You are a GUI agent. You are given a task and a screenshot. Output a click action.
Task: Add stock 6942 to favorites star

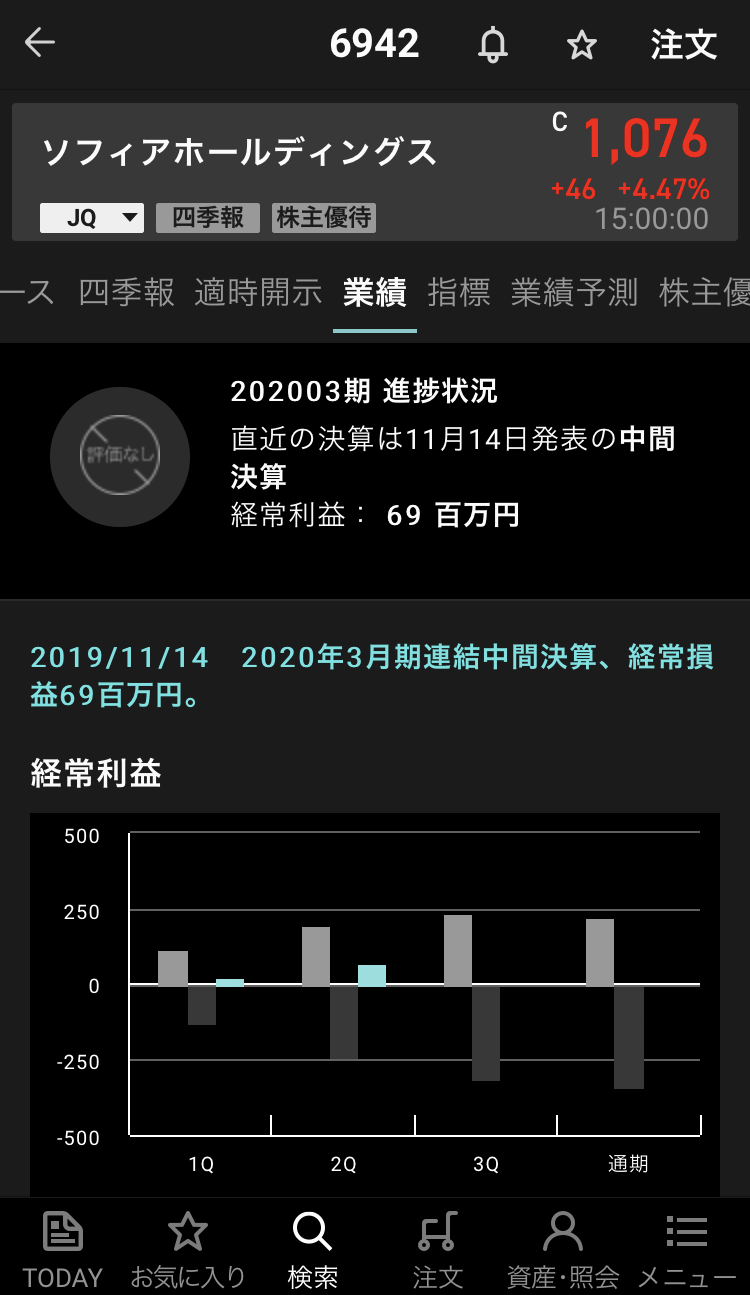point(581,44)
